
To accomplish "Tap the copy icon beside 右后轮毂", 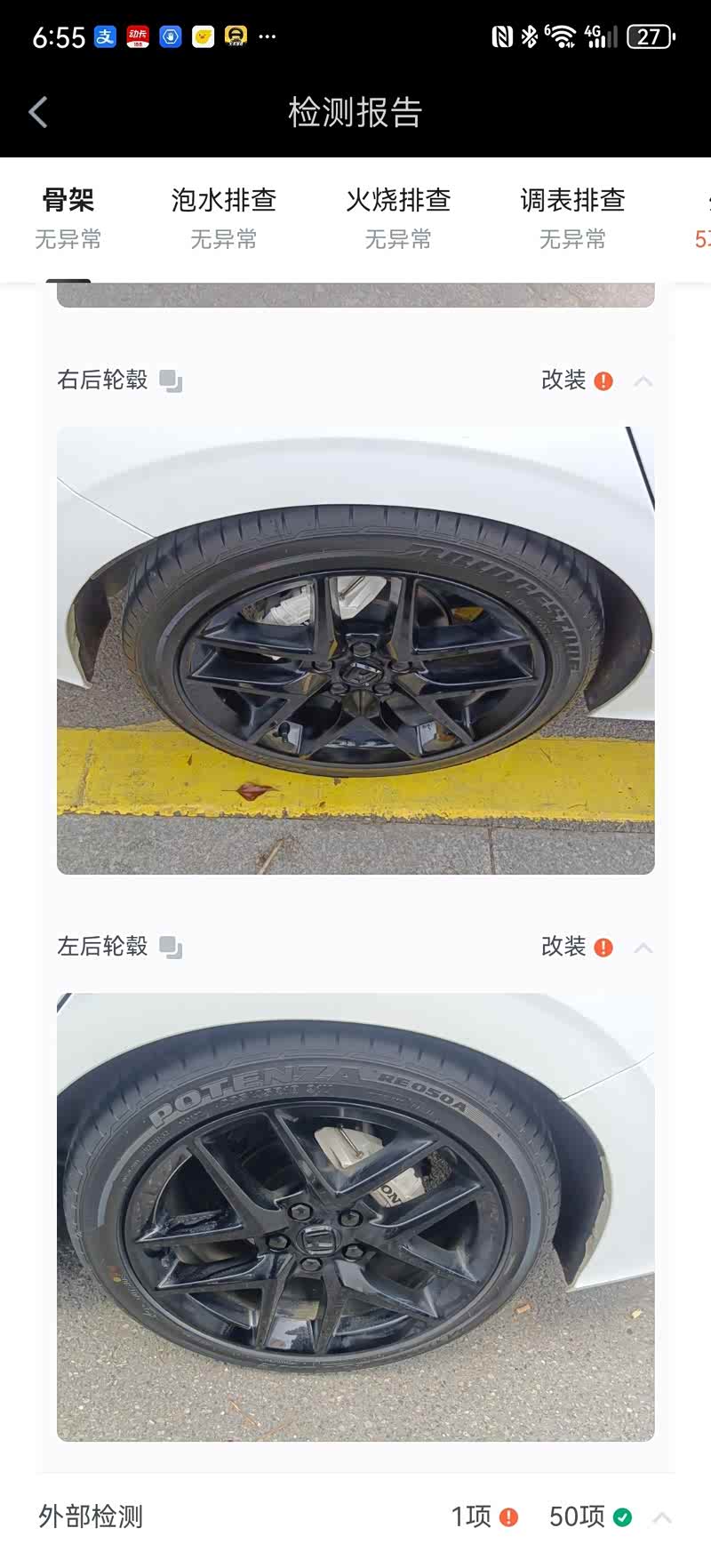I will pyautogui.click(x=171, y=381).
